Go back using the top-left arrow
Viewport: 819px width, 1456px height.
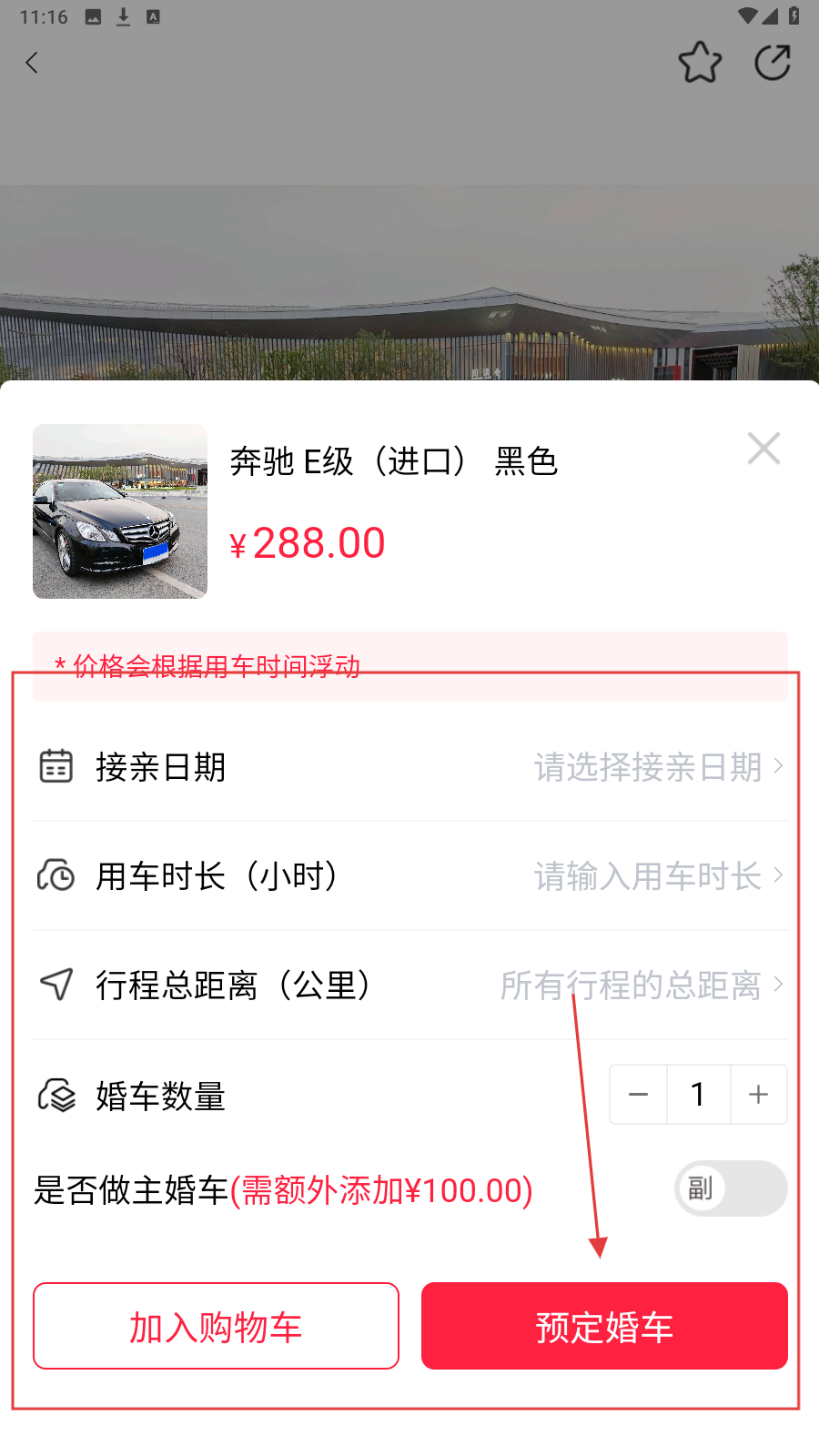pos(33,63)
